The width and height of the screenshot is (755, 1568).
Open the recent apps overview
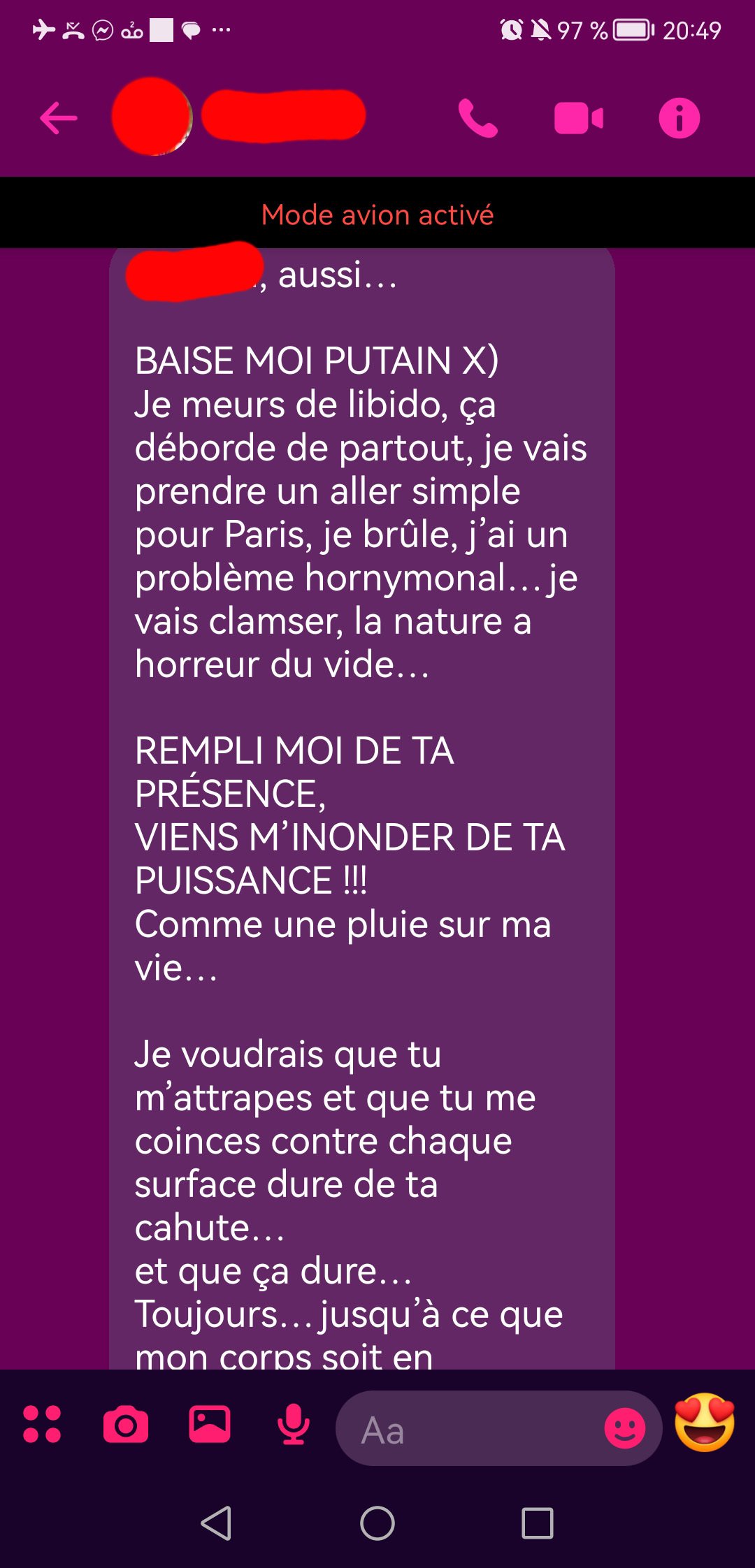coord(538,1523)
